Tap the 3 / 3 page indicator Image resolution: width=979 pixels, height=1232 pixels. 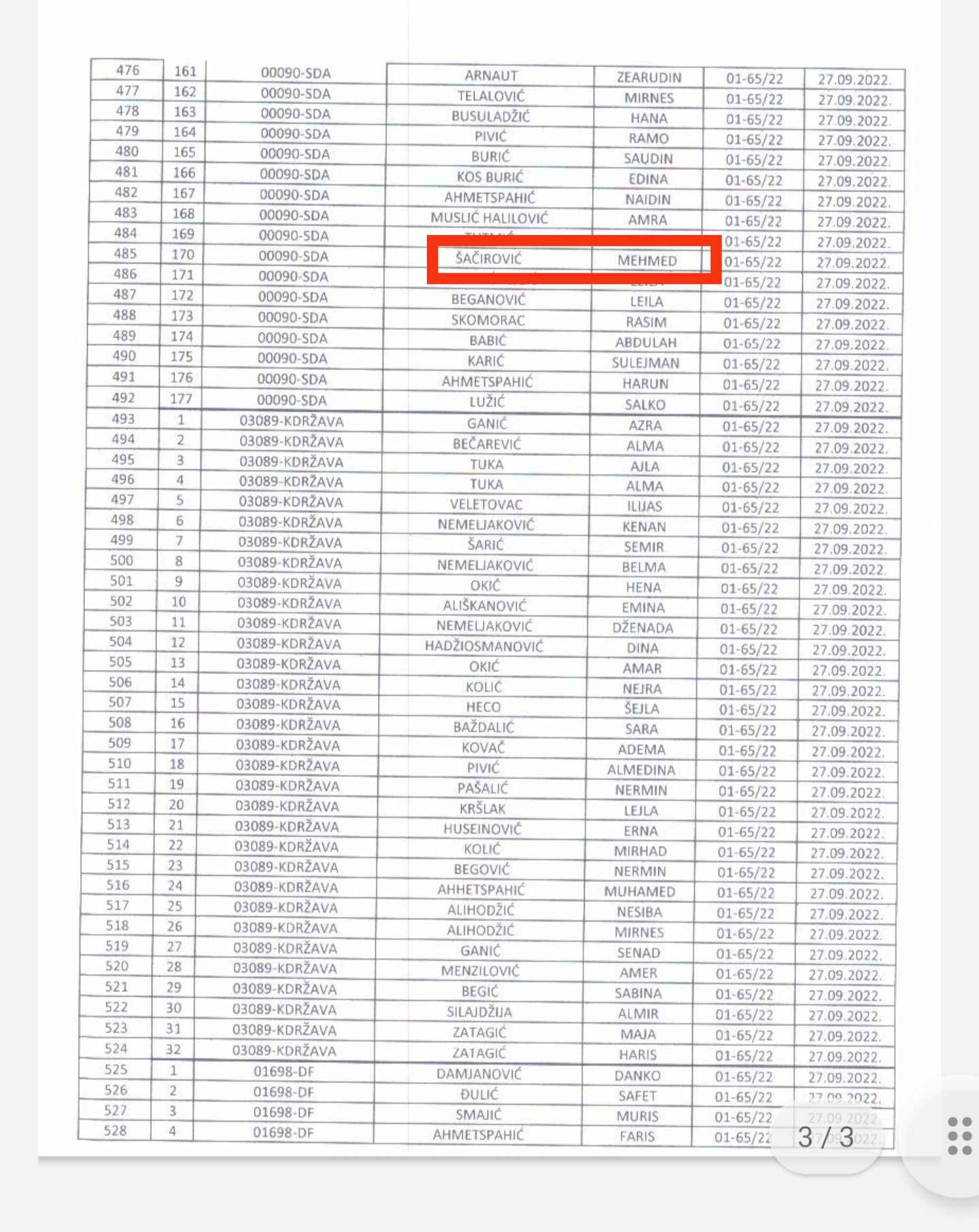(825, 1137)
